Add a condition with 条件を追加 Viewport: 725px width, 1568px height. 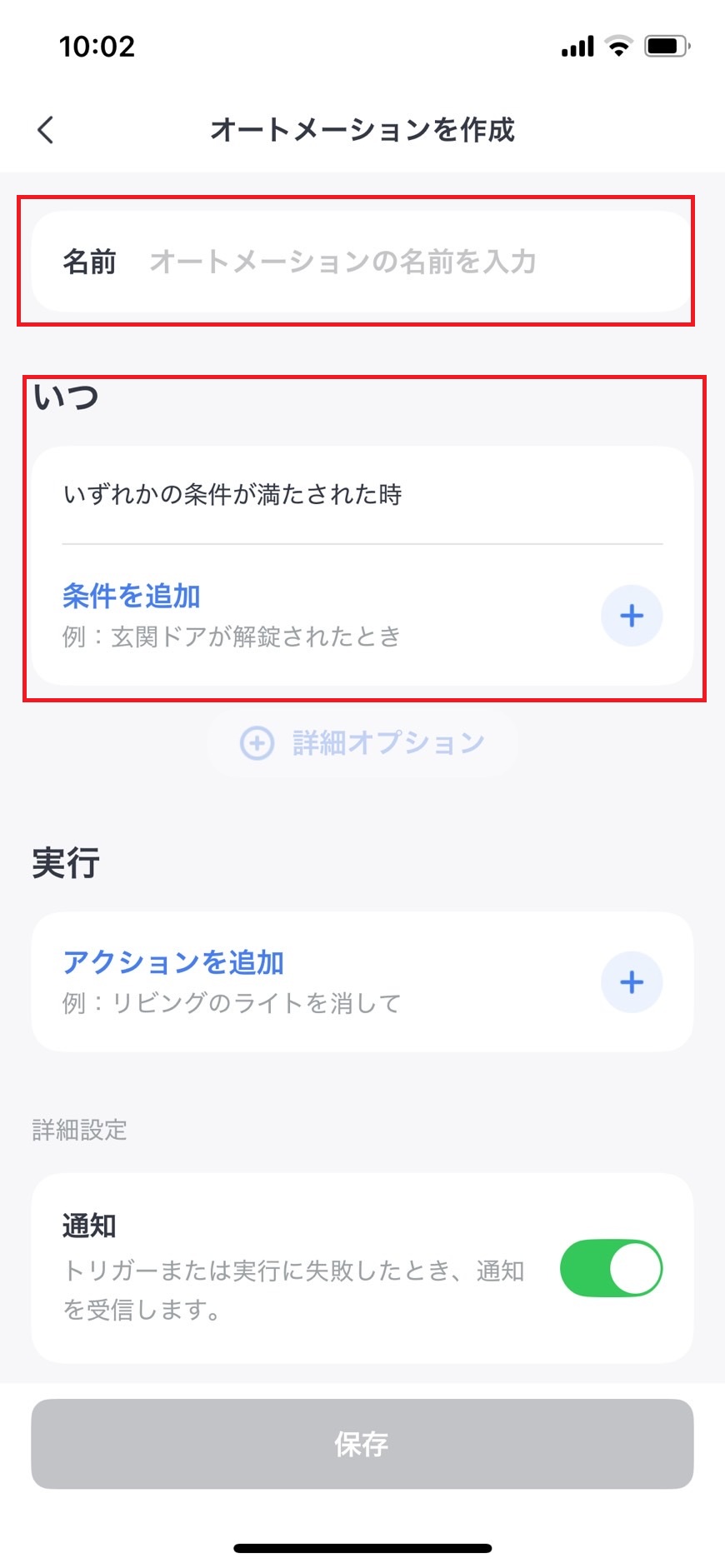tap(631, 616)
